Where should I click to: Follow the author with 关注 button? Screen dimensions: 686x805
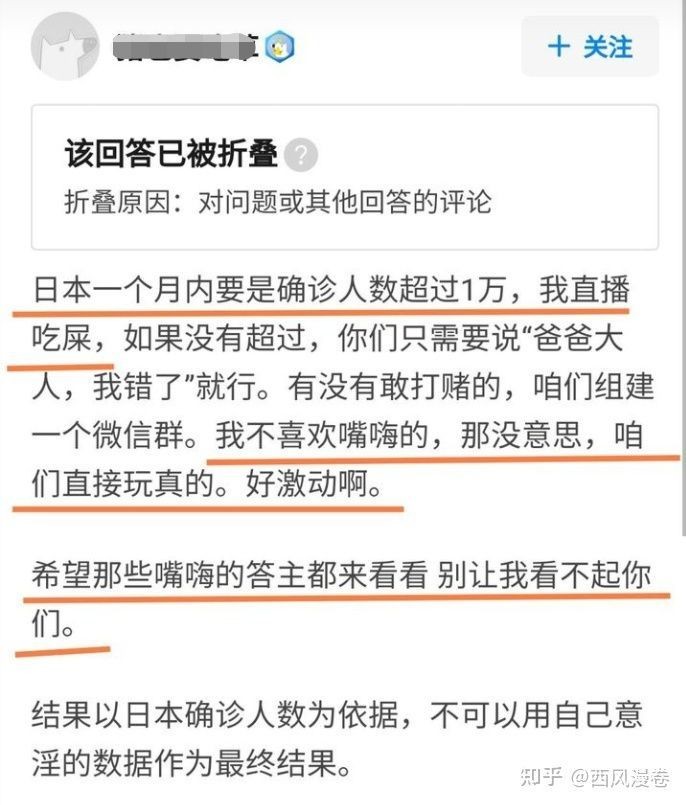[x=590, y=46]
